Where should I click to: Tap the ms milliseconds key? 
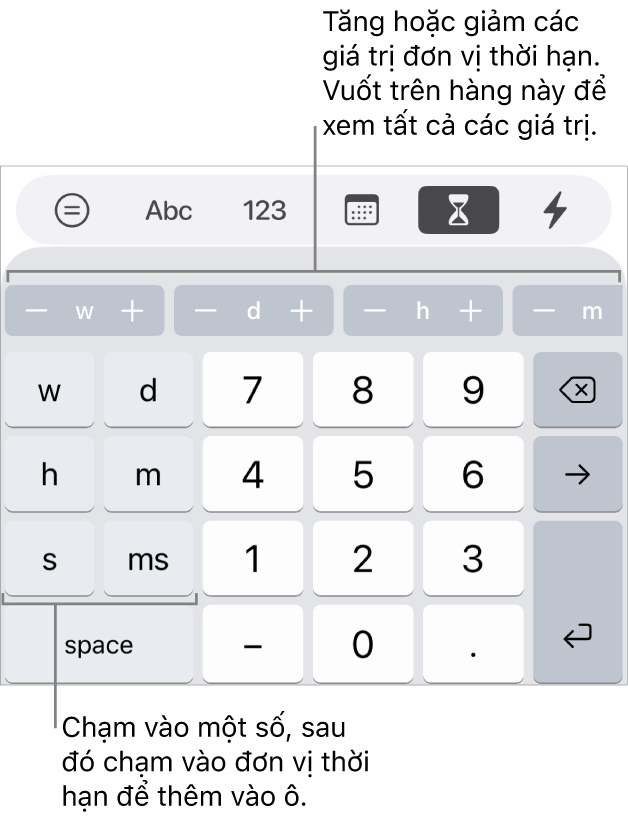click(x=148, y=559)
